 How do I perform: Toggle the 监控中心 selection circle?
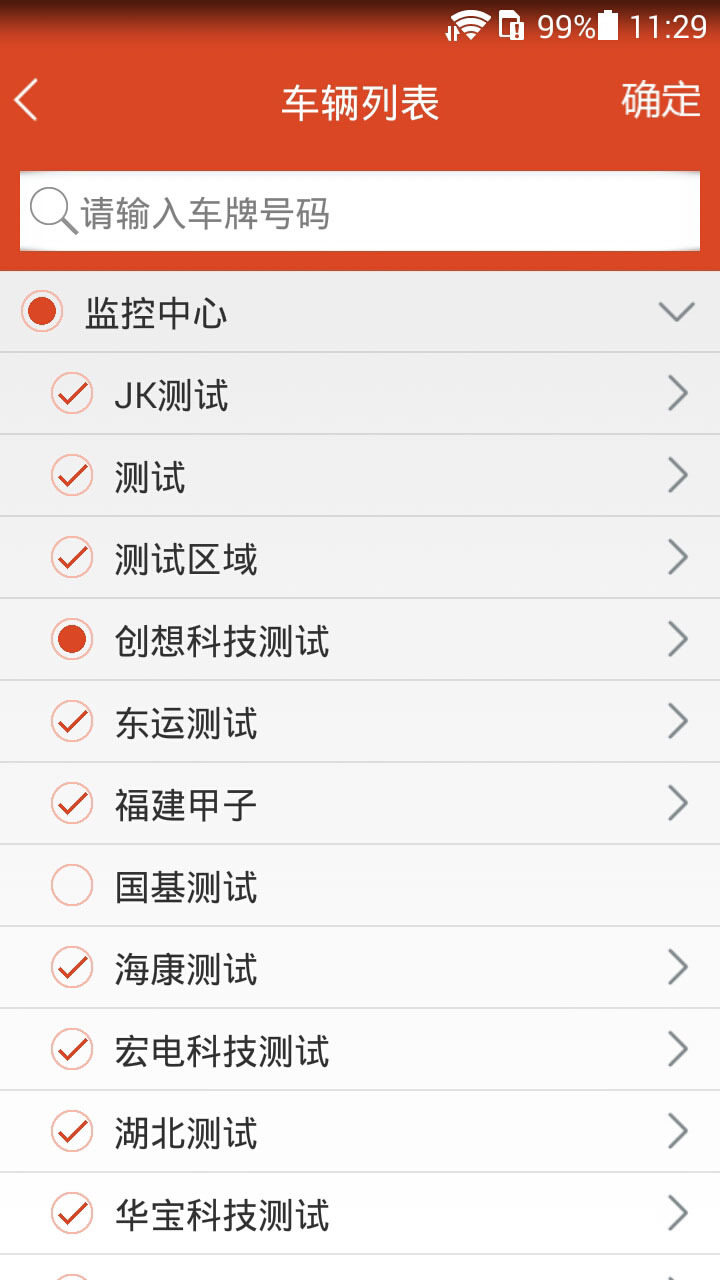42,312
